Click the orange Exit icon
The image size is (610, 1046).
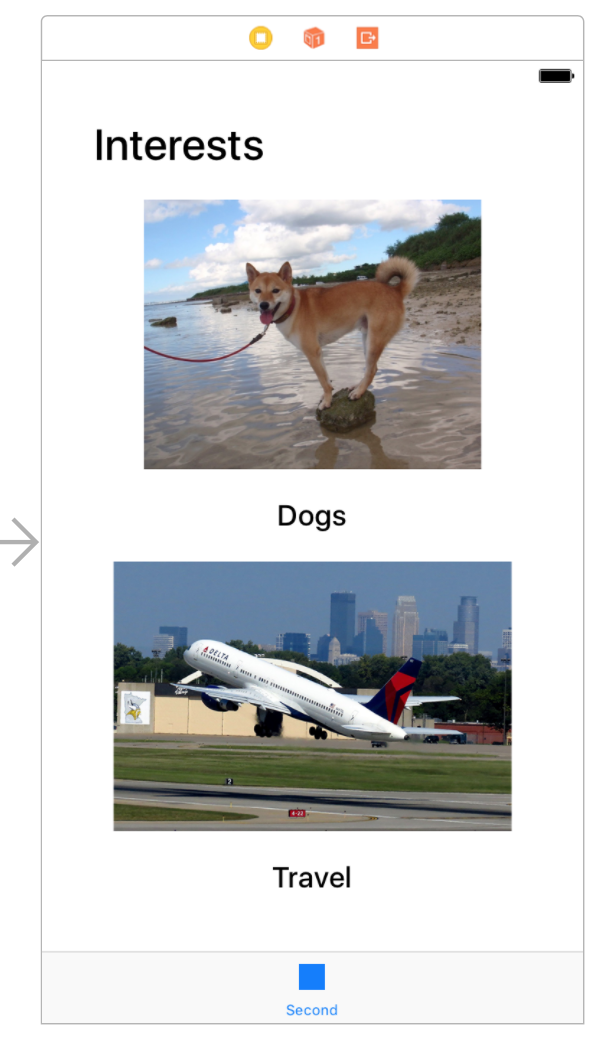point(368,38)
